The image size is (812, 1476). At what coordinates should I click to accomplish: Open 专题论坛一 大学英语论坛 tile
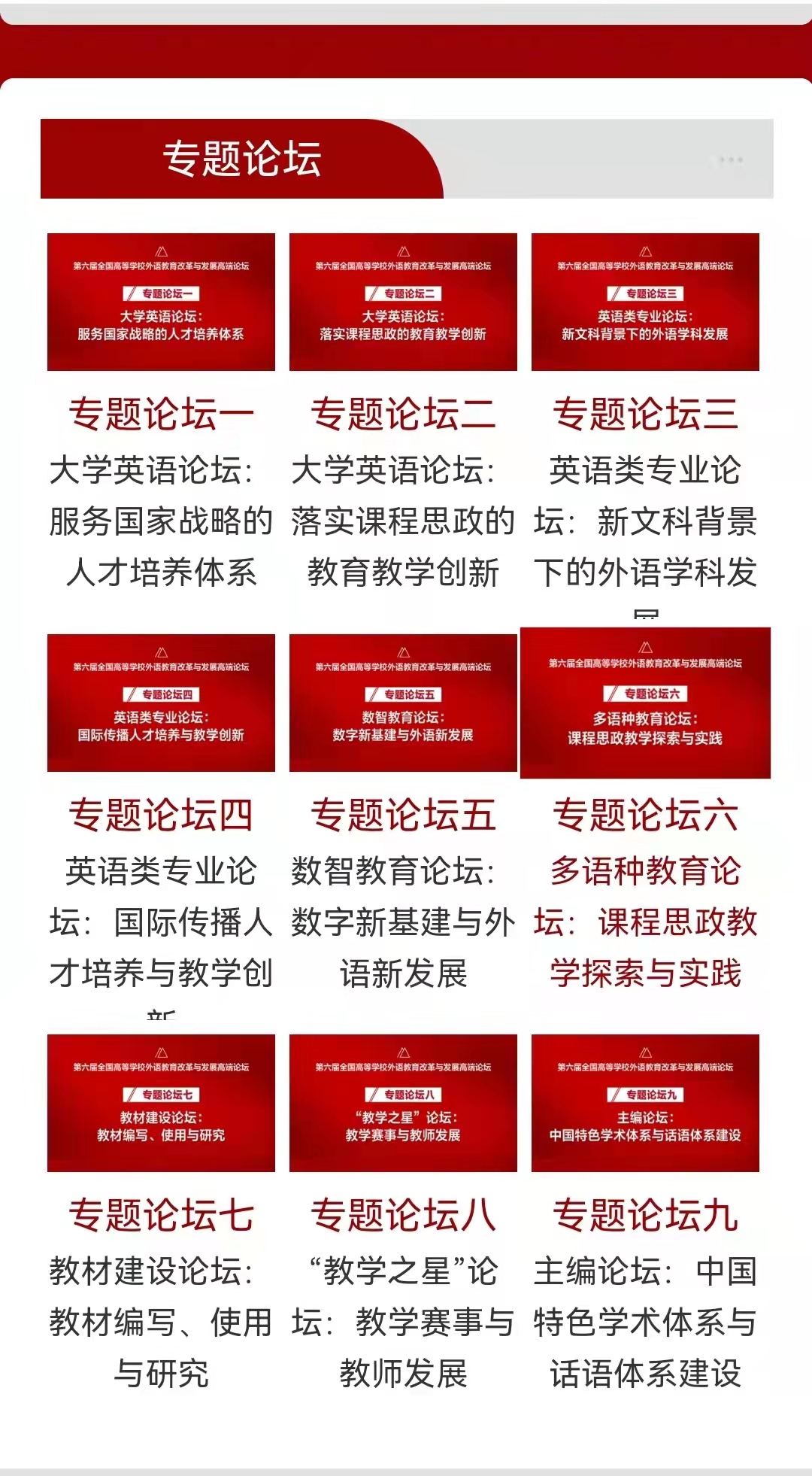click(x=161, y=302)
